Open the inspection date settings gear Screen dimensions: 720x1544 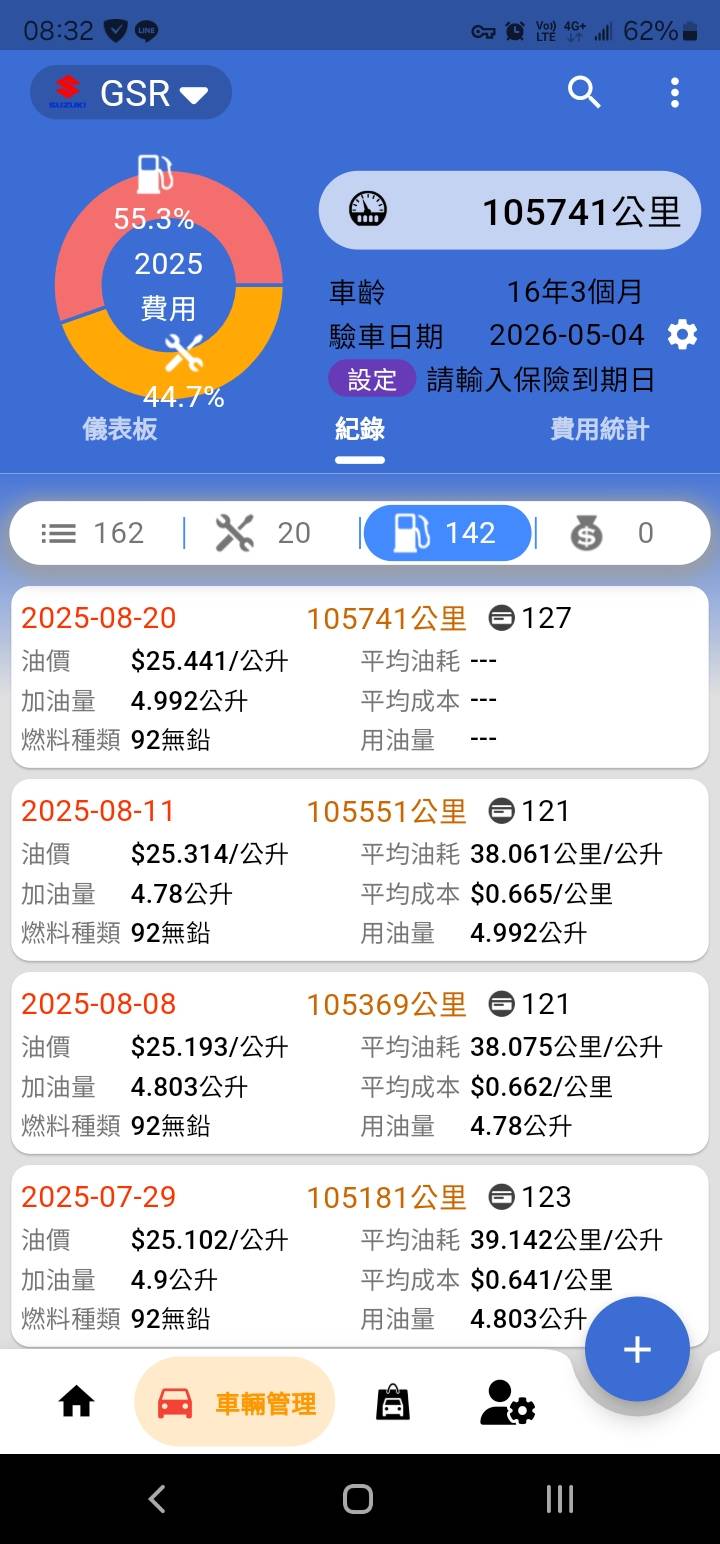tap(682, 334)
